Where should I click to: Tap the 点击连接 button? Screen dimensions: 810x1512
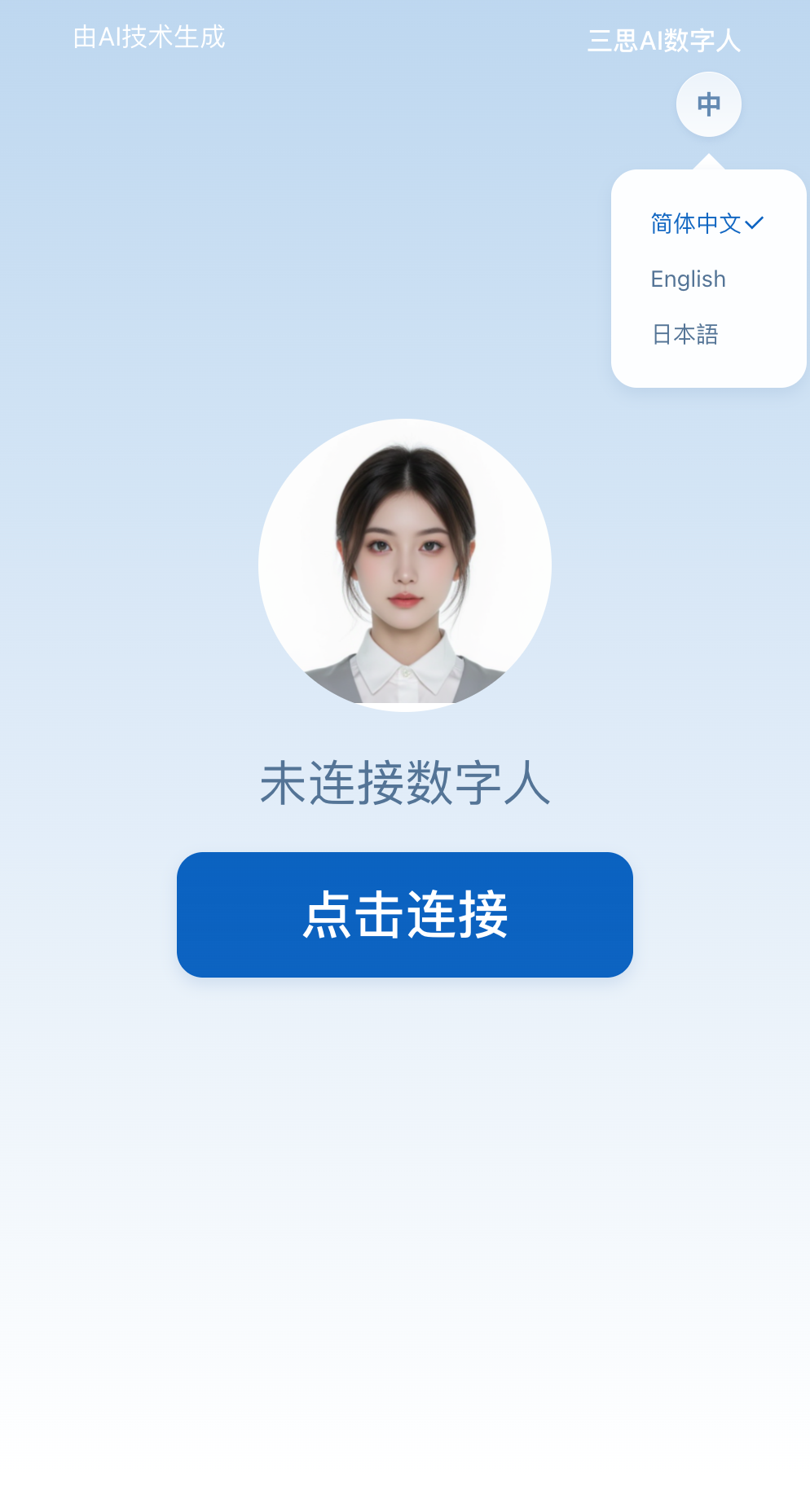[405, 914]
